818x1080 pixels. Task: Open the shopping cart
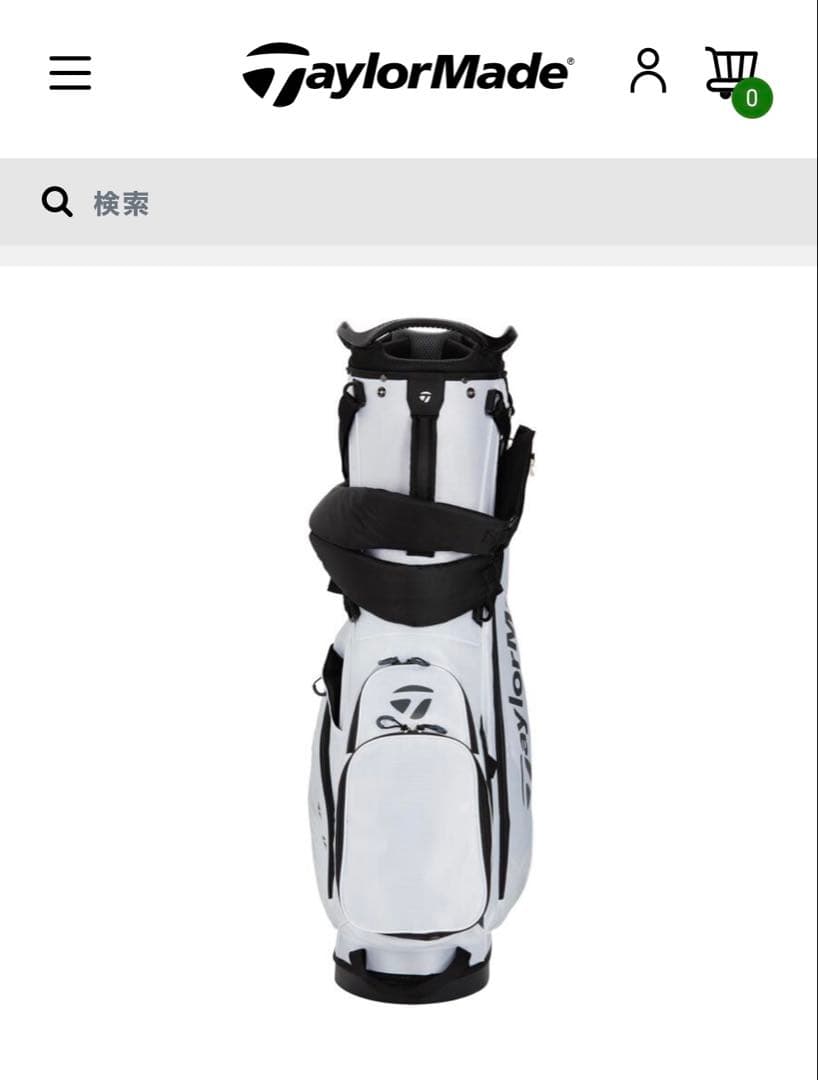coord(737,80)
